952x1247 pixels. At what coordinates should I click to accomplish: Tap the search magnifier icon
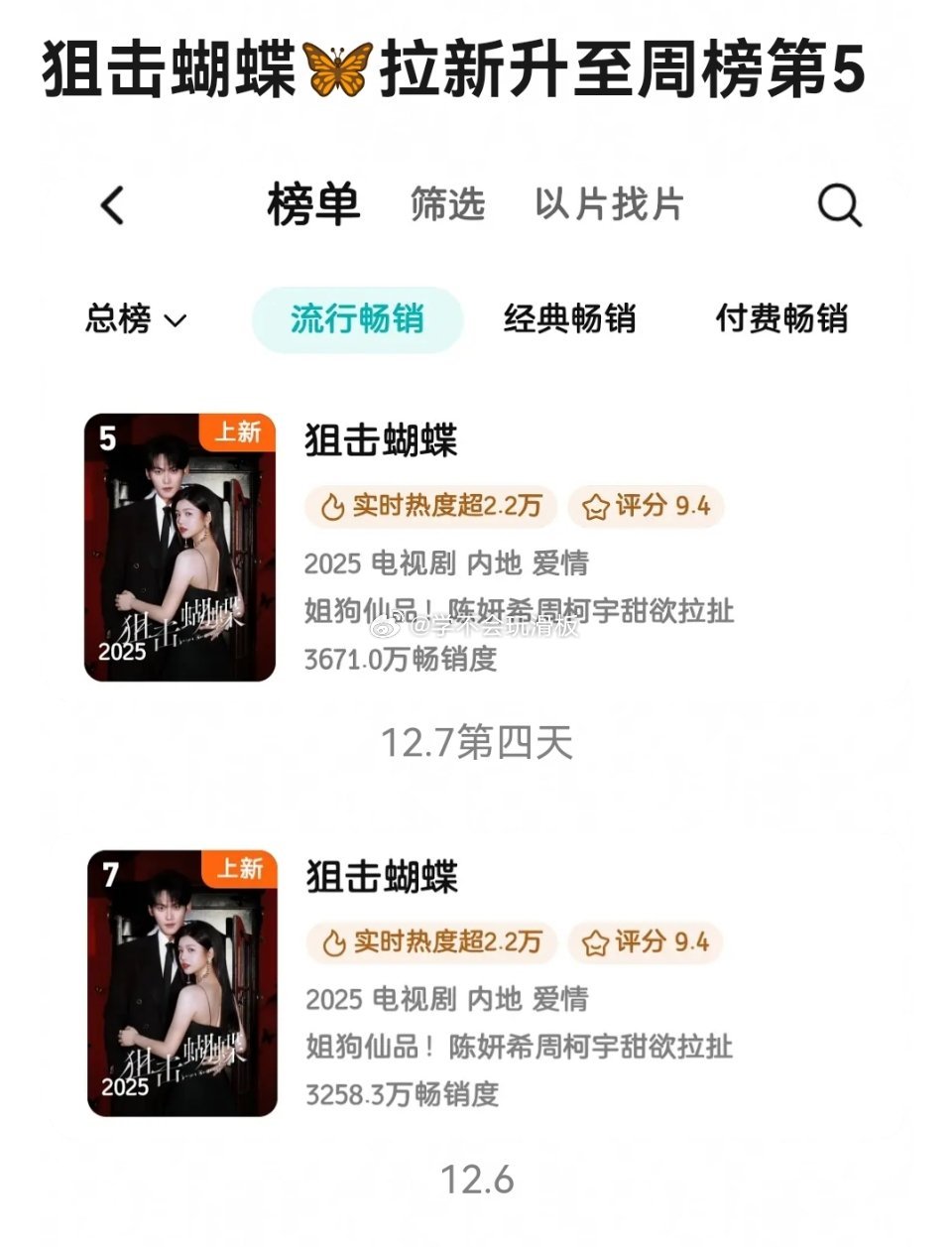(838, 205)
